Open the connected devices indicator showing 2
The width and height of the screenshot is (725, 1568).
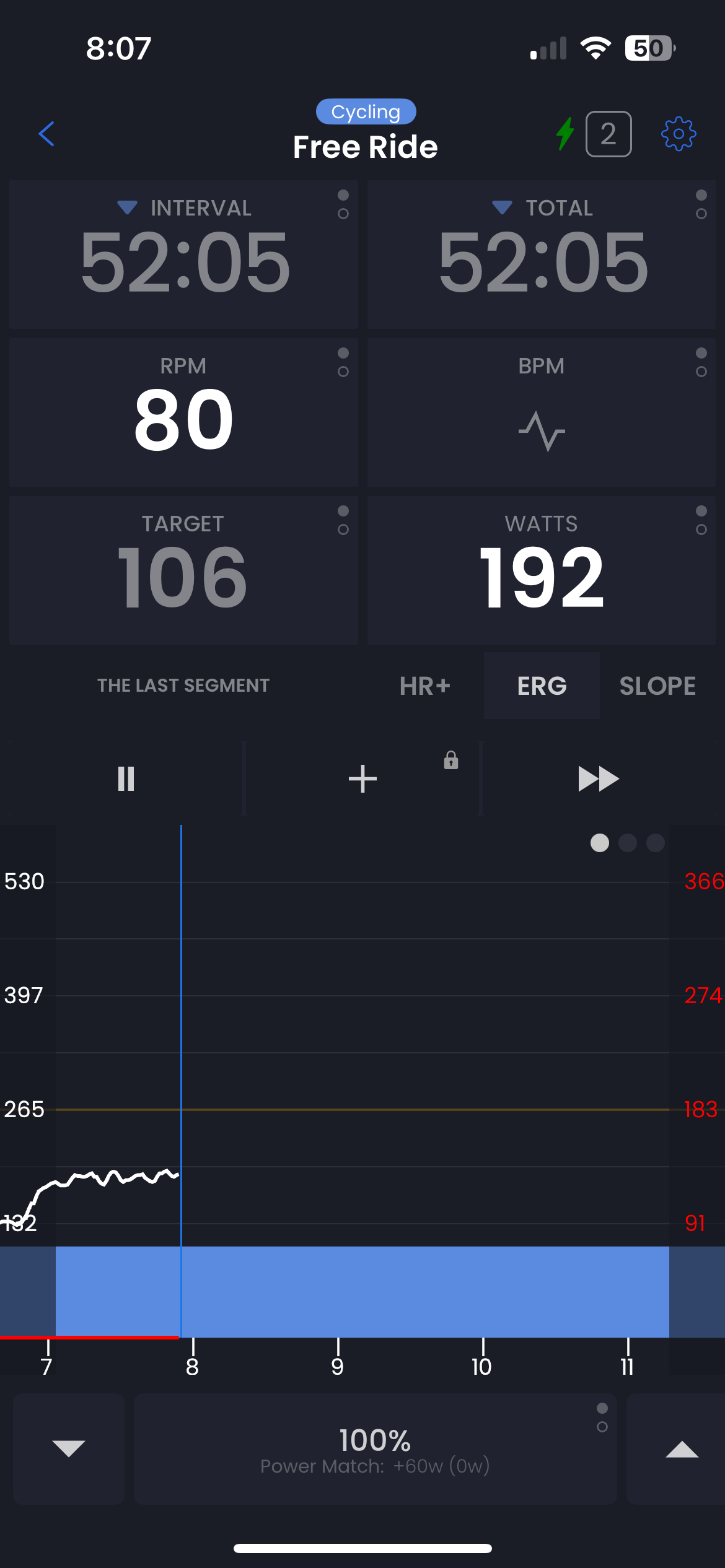[609, 134]
